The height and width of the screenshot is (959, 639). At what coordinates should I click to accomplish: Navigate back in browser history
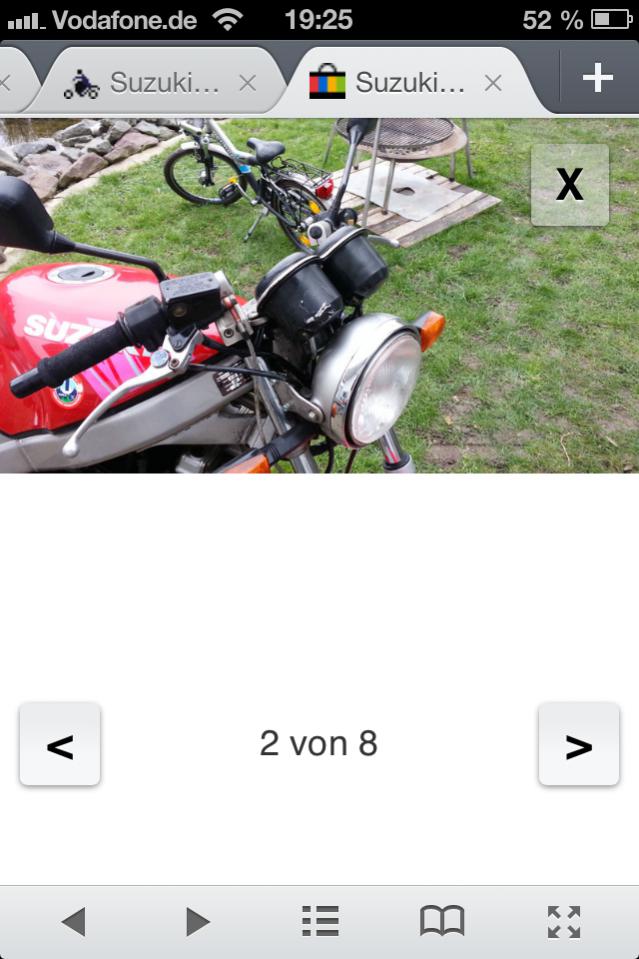(73, 921)
